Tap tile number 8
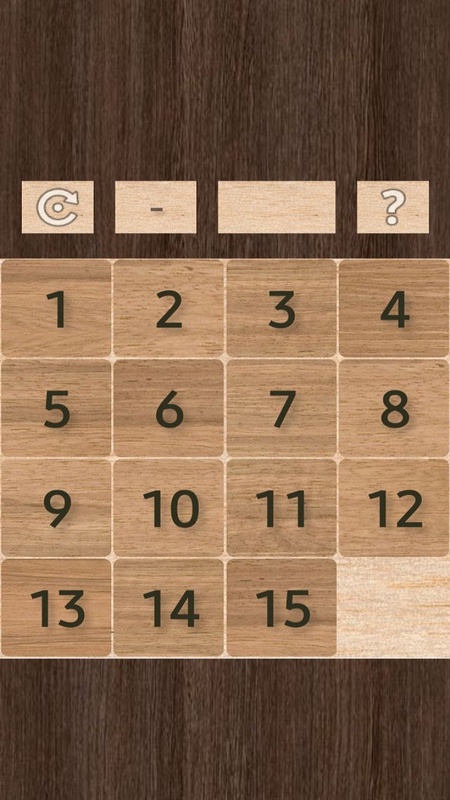The image size is (450, 800). coord(394,408)
